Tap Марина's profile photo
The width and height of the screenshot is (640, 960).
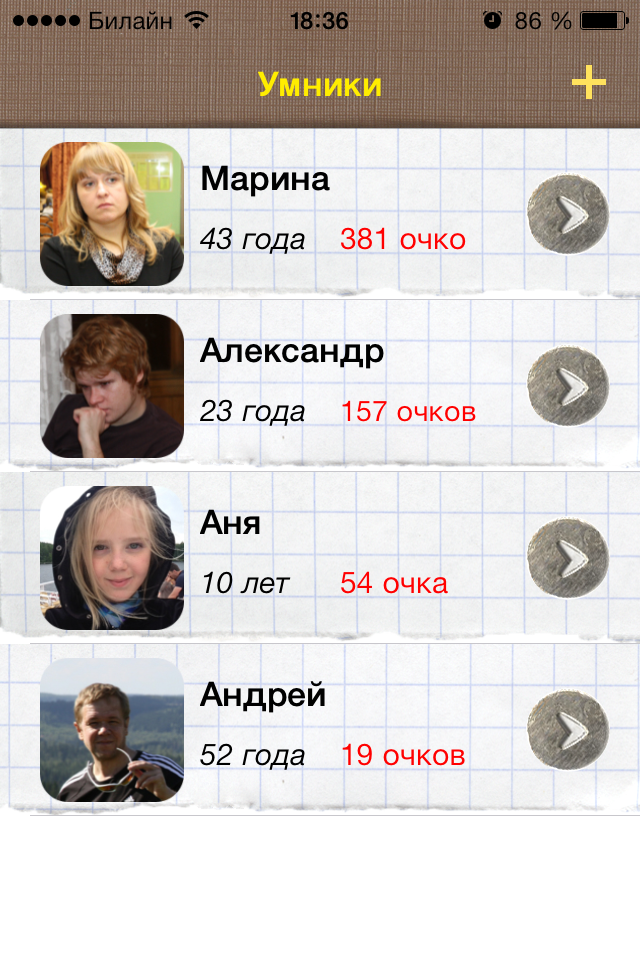pyautogui.click(x=112, y=213)
